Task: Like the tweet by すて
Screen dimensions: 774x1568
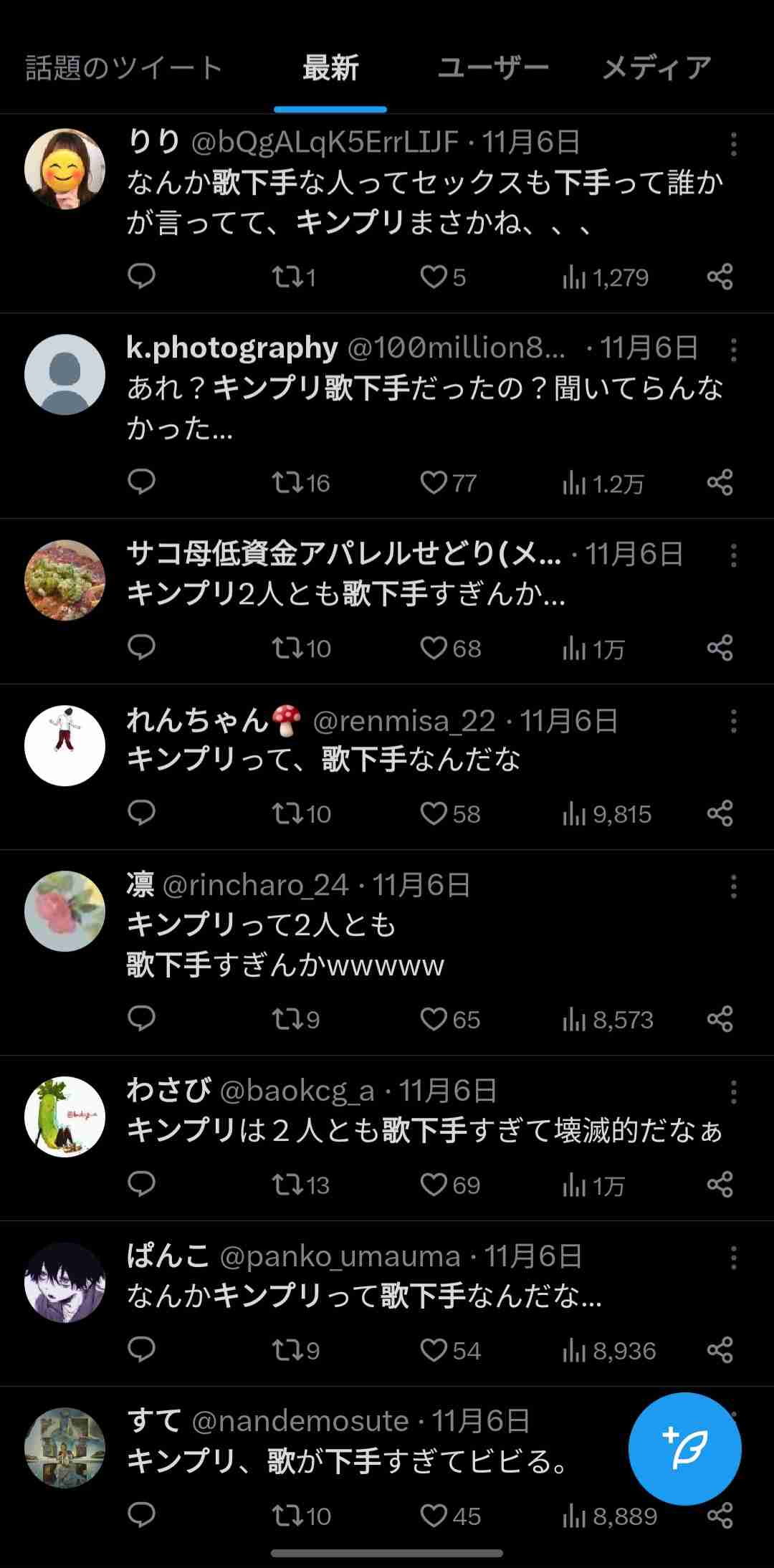Action: tap(434, 1515)
